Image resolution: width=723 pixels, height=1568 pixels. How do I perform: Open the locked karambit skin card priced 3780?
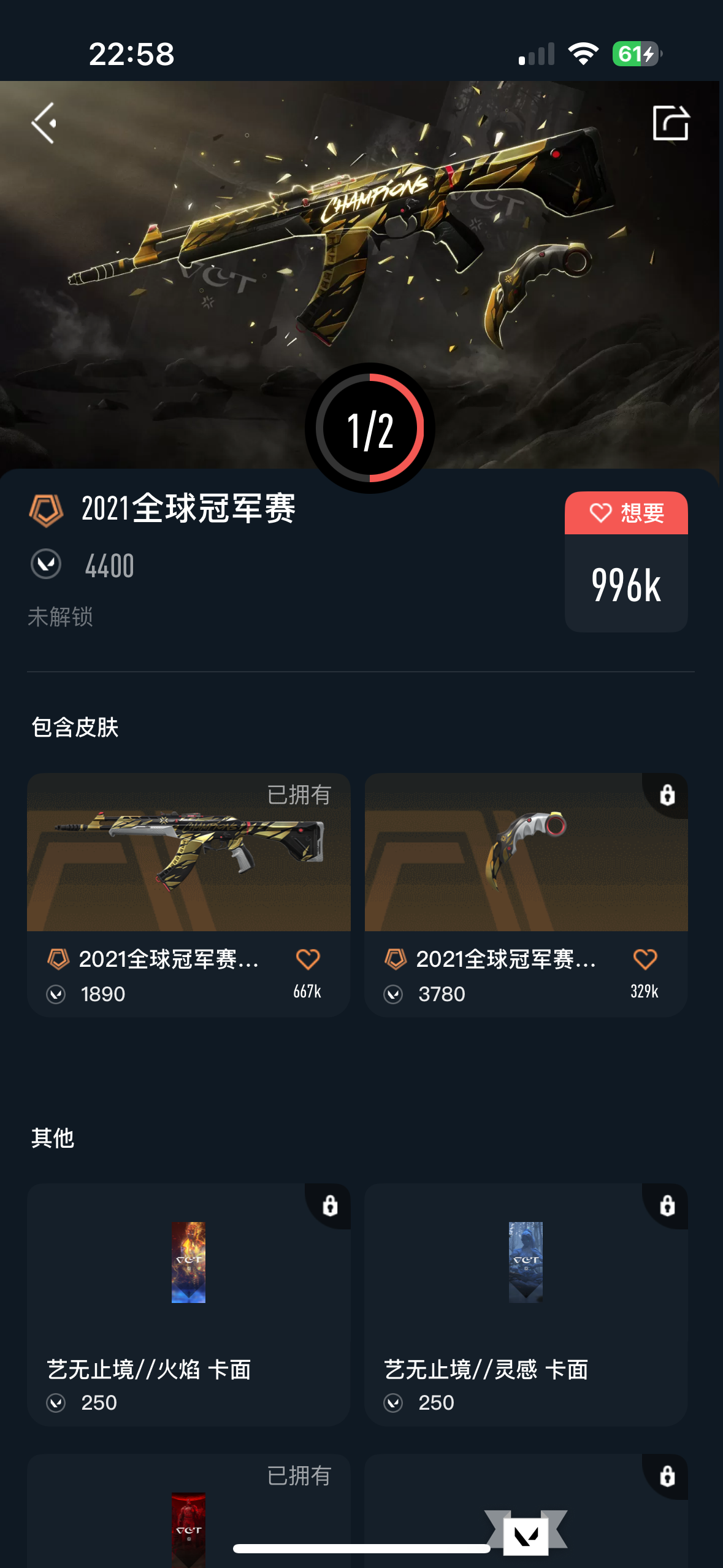[526, 853]
